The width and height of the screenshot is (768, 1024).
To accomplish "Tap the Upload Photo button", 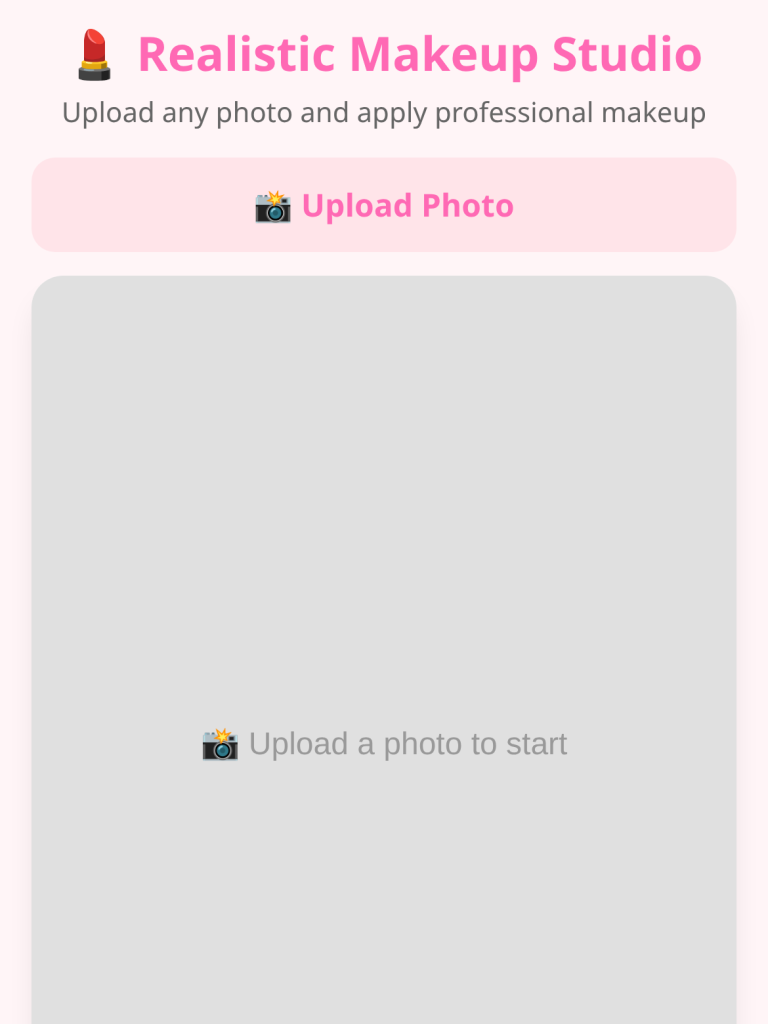I will coord(384,205).
